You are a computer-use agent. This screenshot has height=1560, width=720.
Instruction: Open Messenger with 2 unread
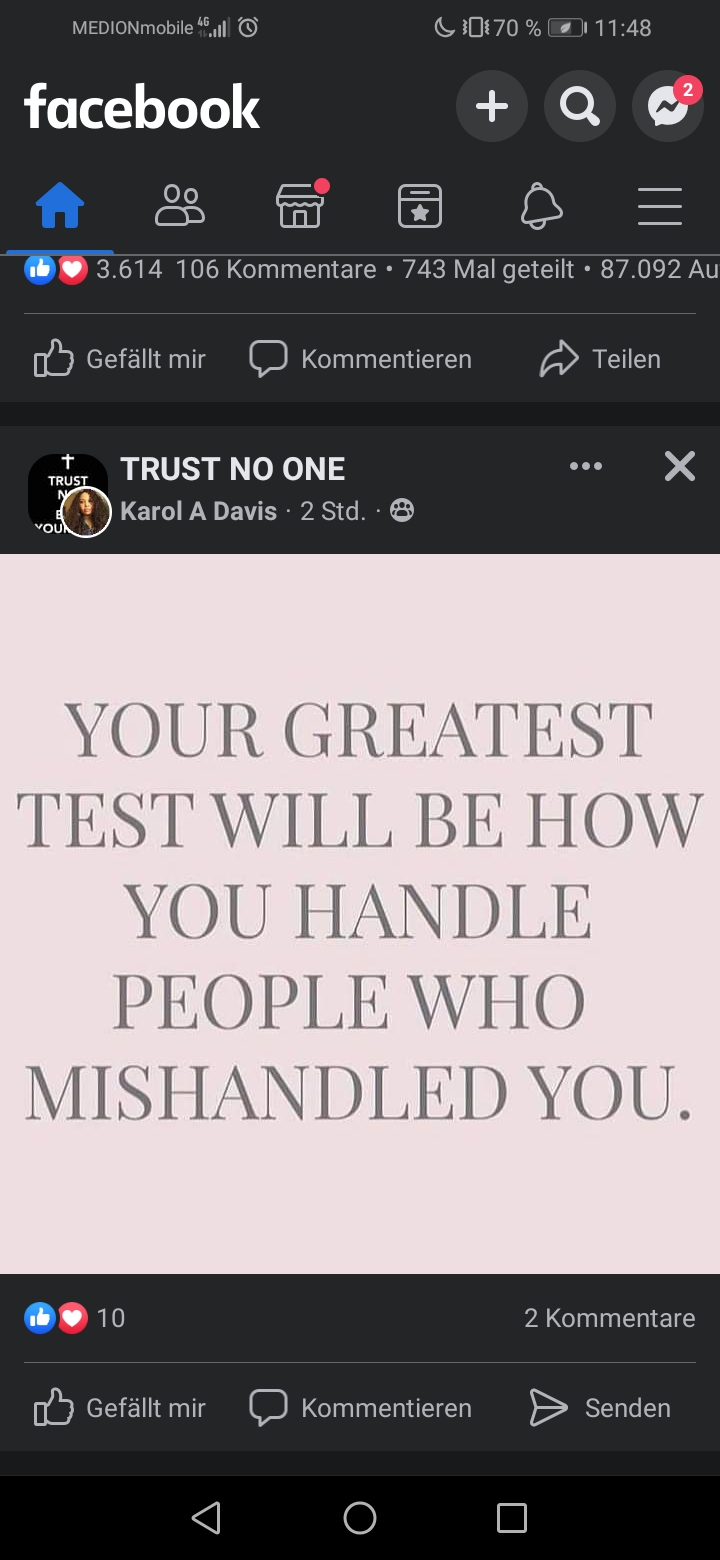[x=667, y=106]
